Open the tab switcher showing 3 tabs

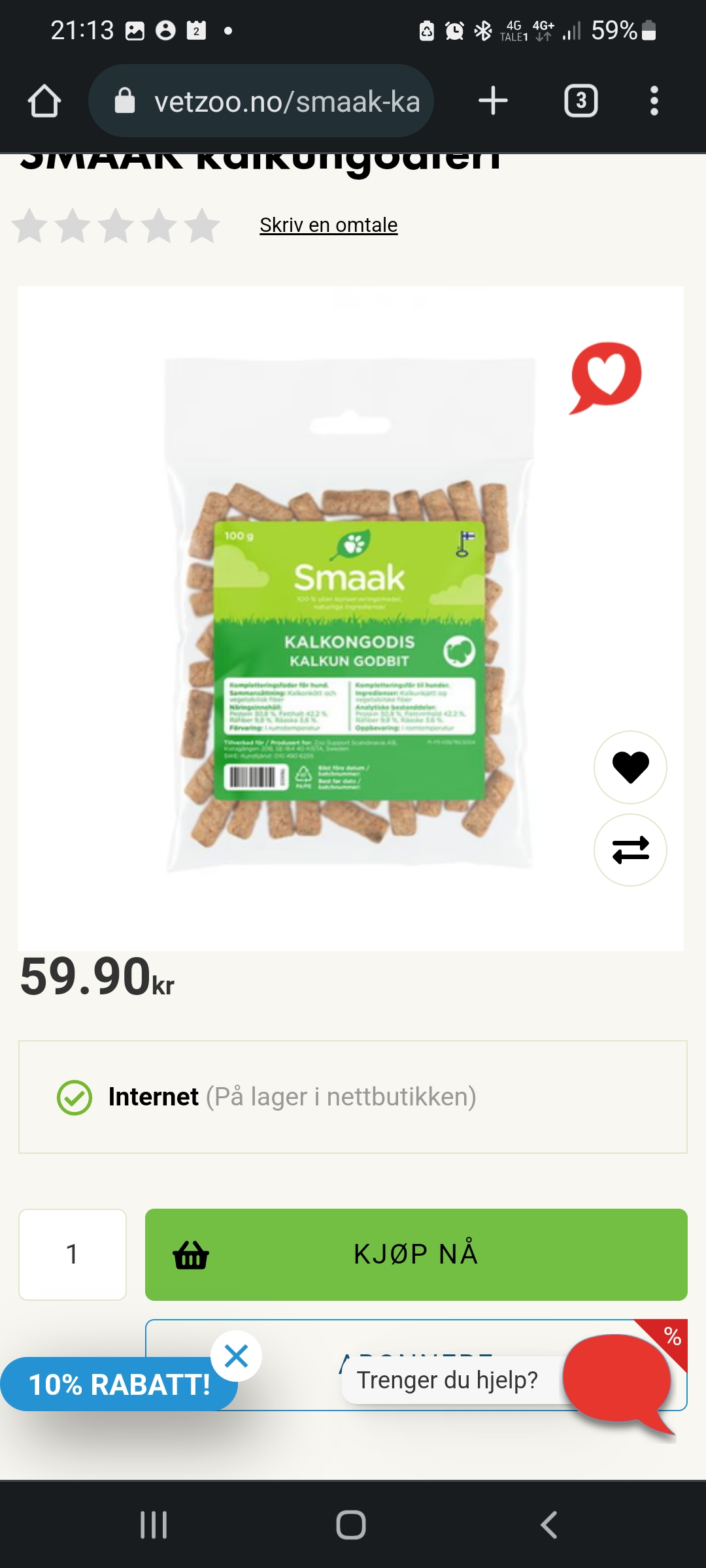point(580,101)
